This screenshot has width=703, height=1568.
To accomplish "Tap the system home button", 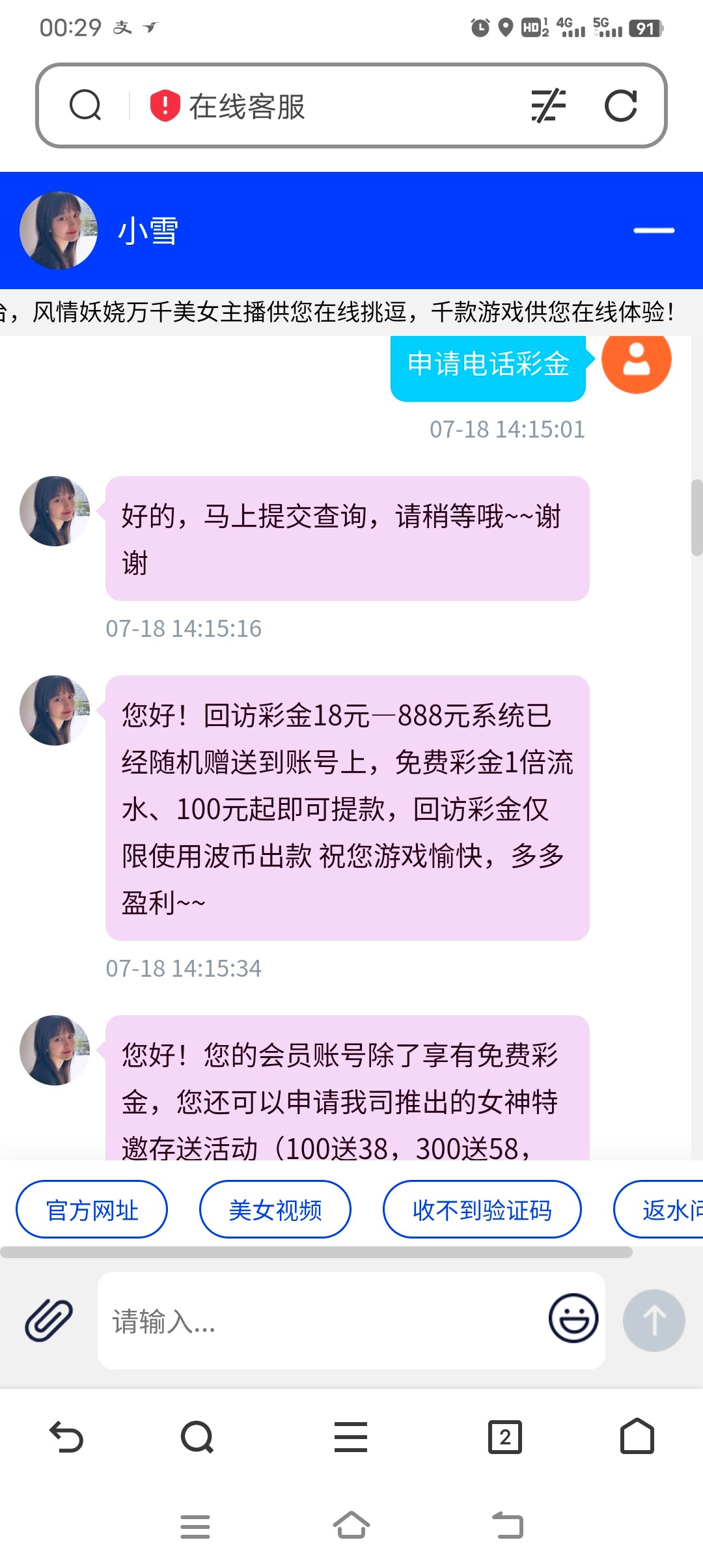I will (x=351, y=1526).
